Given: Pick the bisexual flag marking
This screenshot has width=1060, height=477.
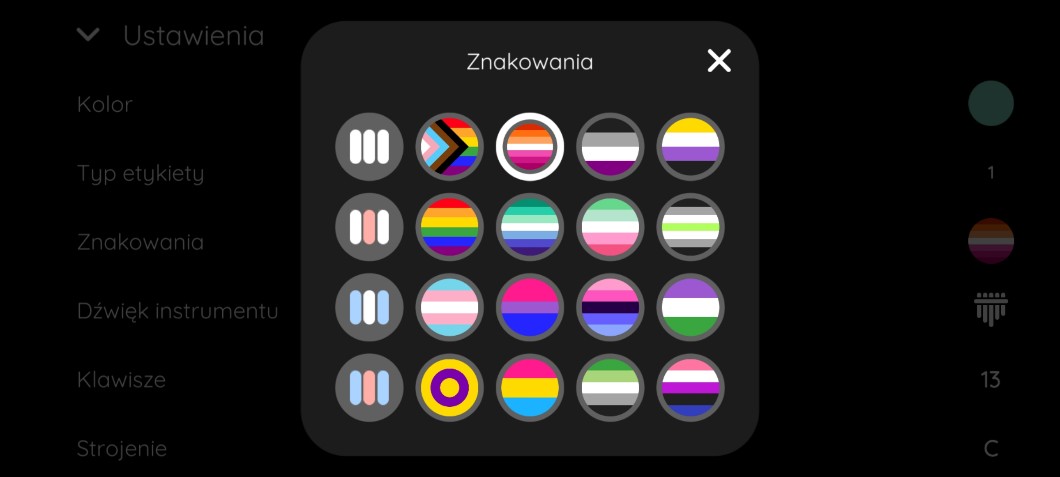Looking at the screenshot, I should [530, 307].
